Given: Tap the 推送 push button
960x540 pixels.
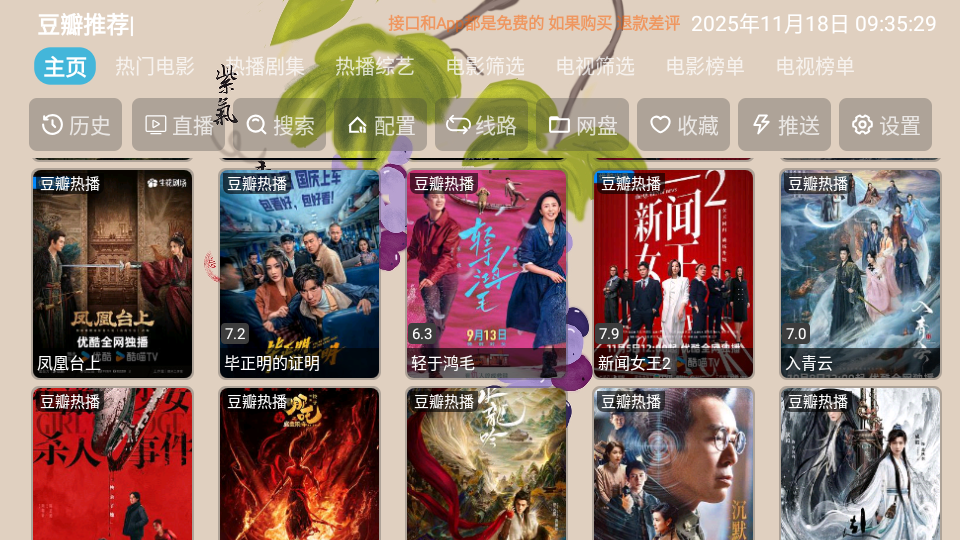Looking at the screenshot, I should [785, 125].
